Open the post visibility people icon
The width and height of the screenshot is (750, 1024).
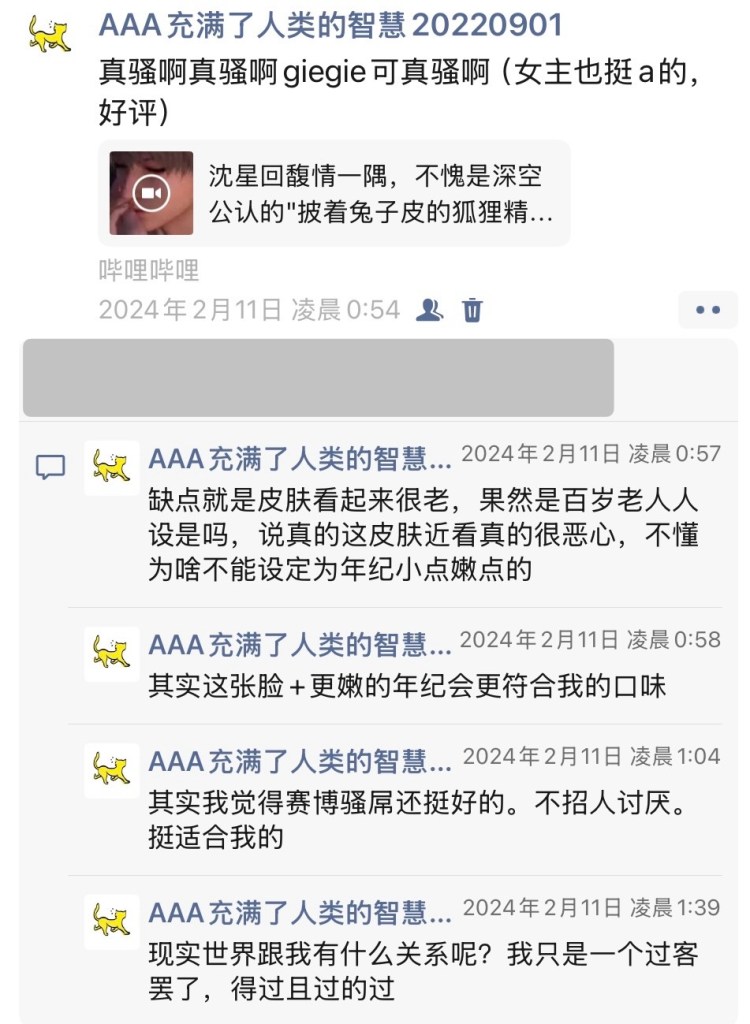(429, 310)
